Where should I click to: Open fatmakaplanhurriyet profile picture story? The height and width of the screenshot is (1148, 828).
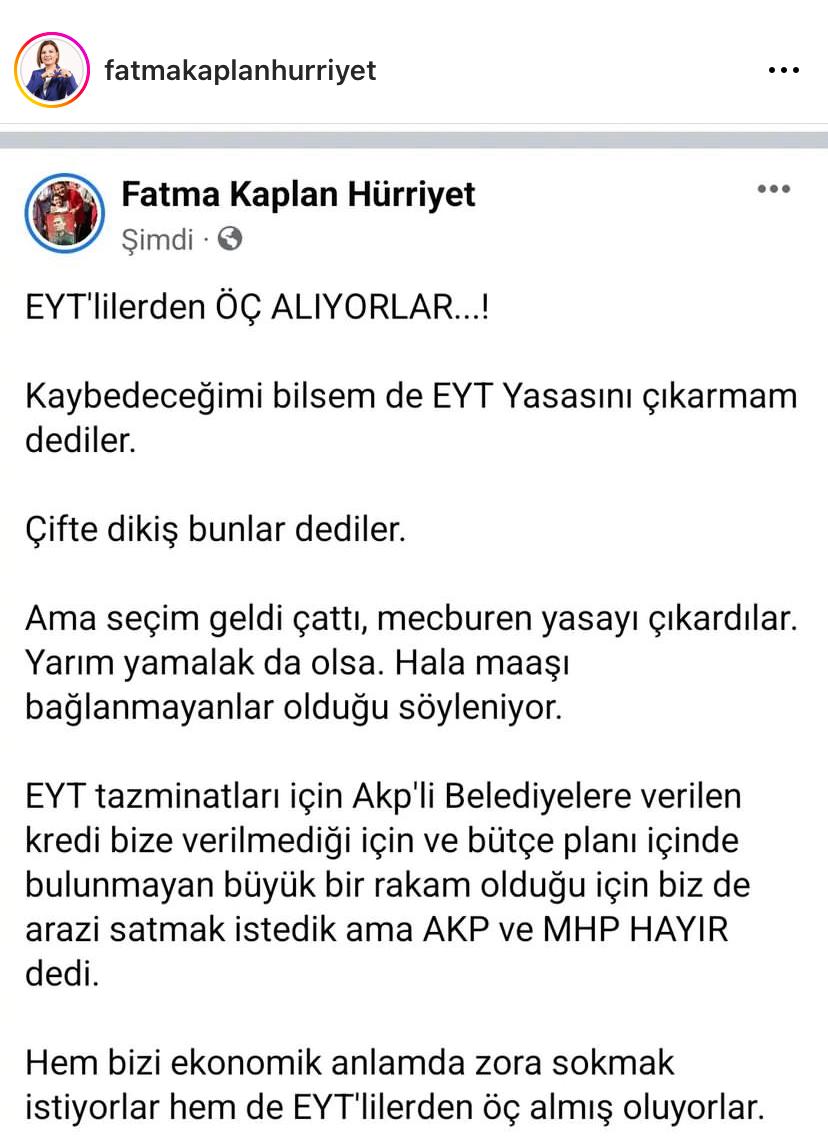(52, 71)
